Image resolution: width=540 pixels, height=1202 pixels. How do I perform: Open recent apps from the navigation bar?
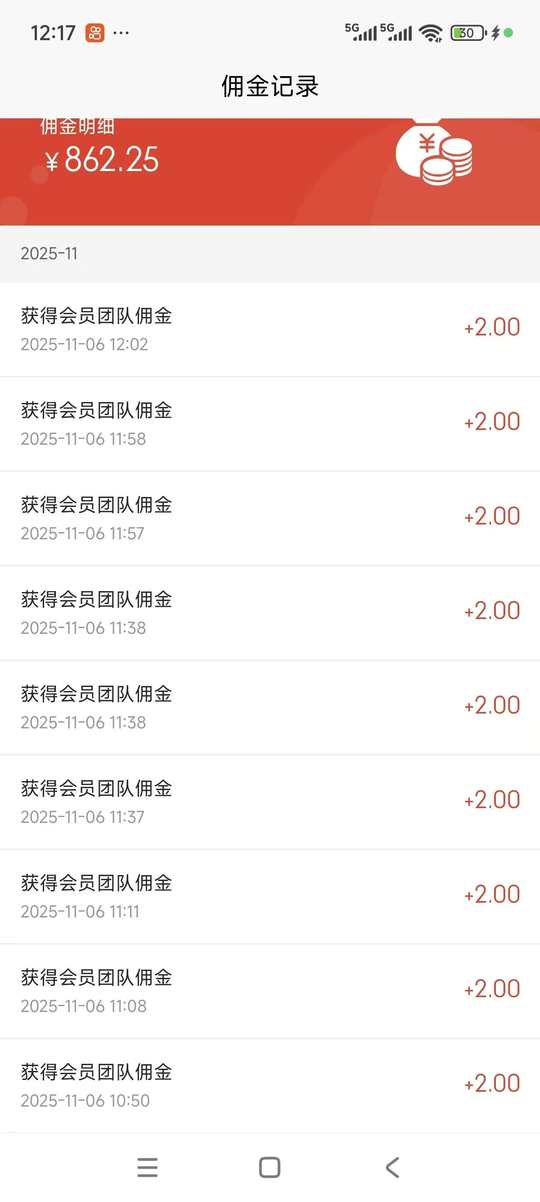(148, 1167)
